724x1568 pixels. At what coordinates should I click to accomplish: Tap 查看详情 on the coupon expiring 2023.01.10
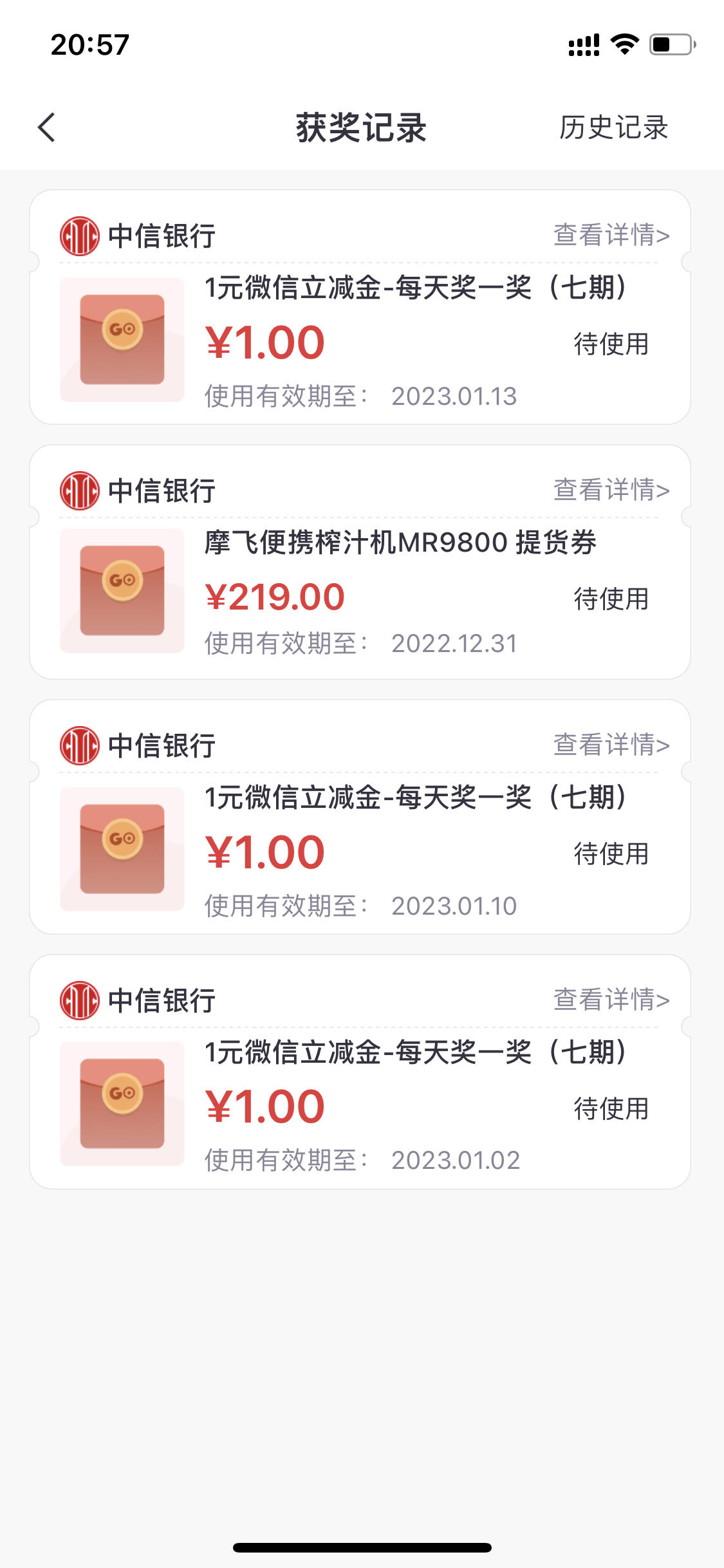(611, 745)
